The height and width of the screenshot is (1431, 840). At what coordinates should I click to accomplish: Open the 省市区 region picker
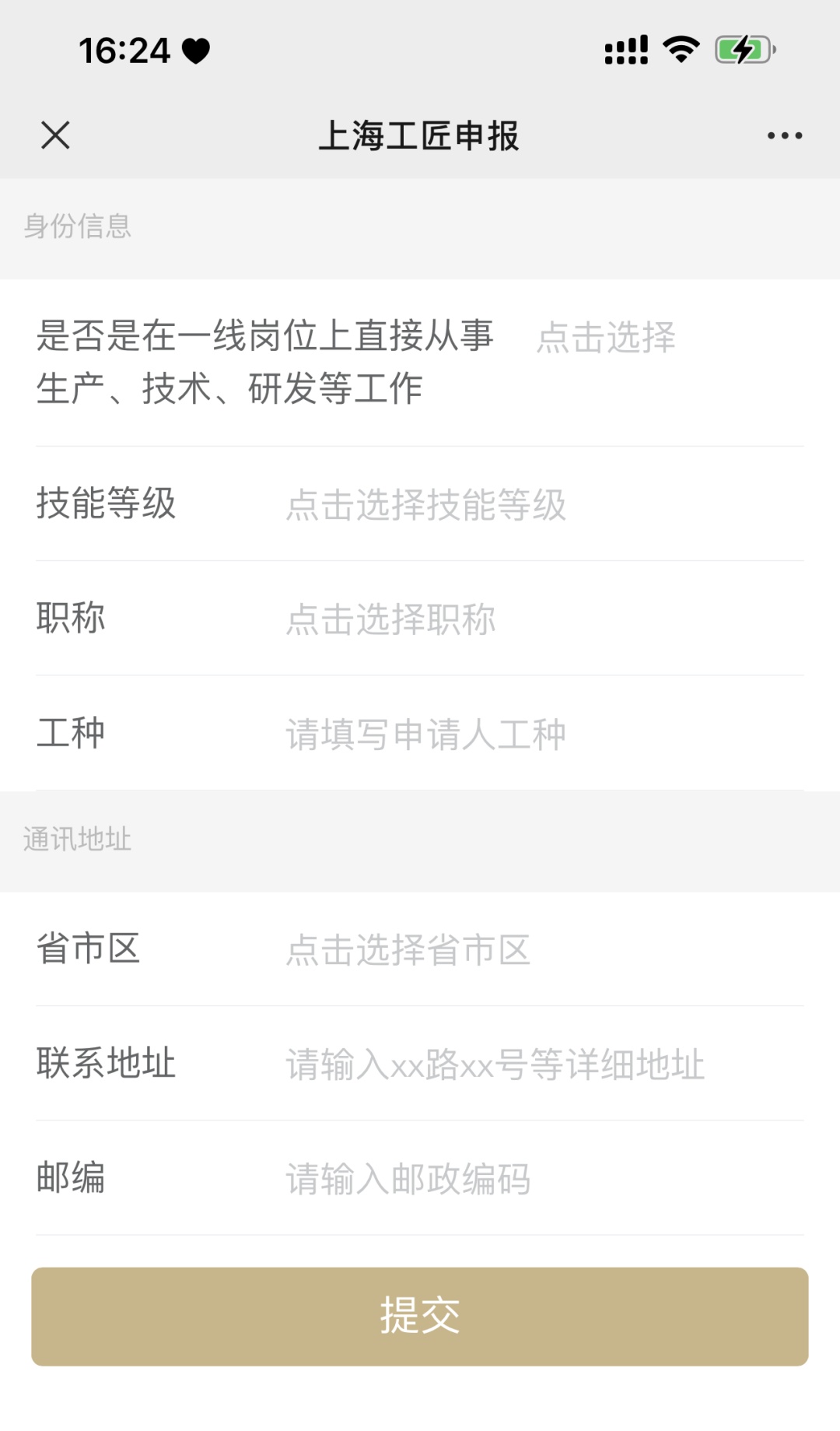tap(408, 950)
